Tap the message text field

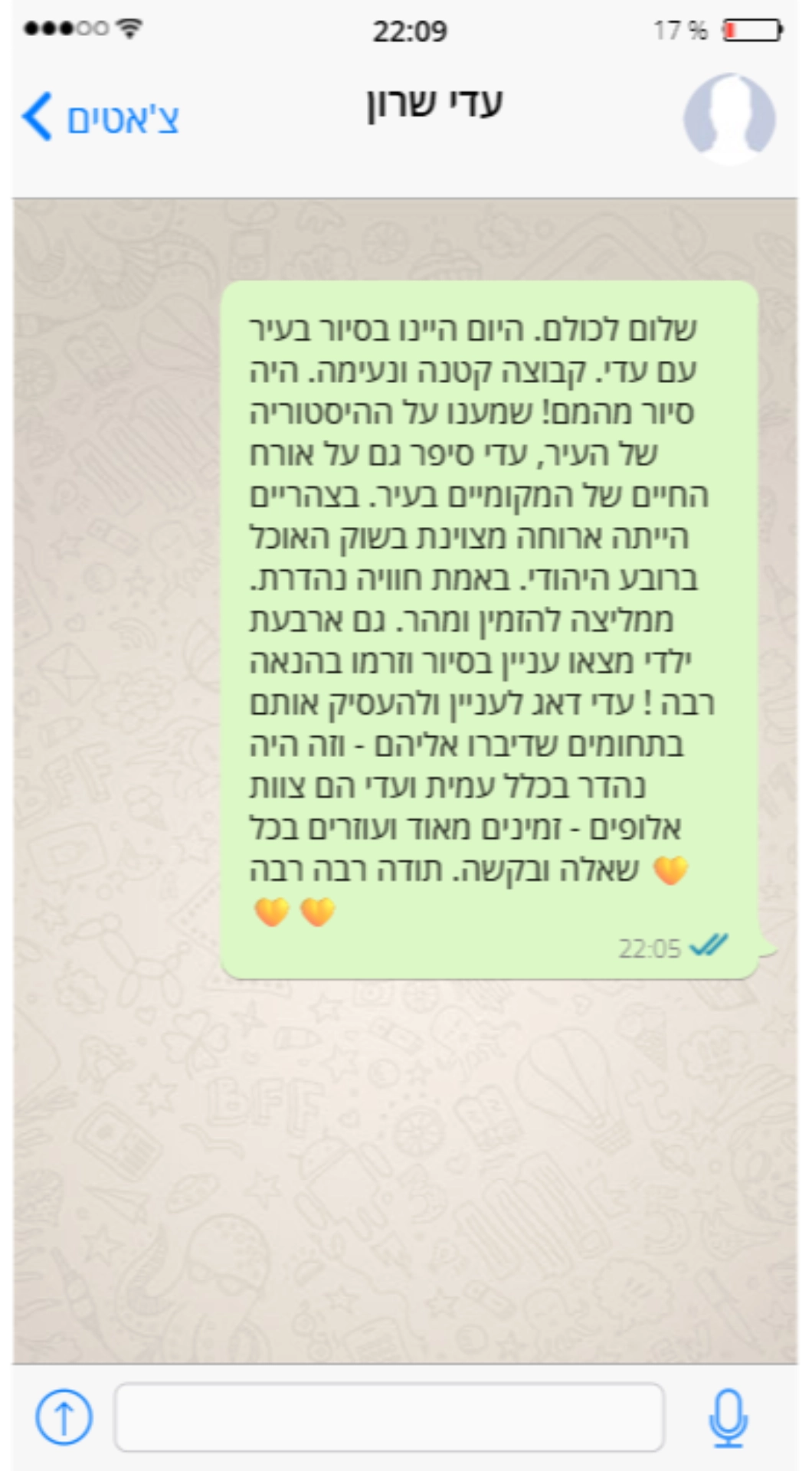click(389, 1417)
